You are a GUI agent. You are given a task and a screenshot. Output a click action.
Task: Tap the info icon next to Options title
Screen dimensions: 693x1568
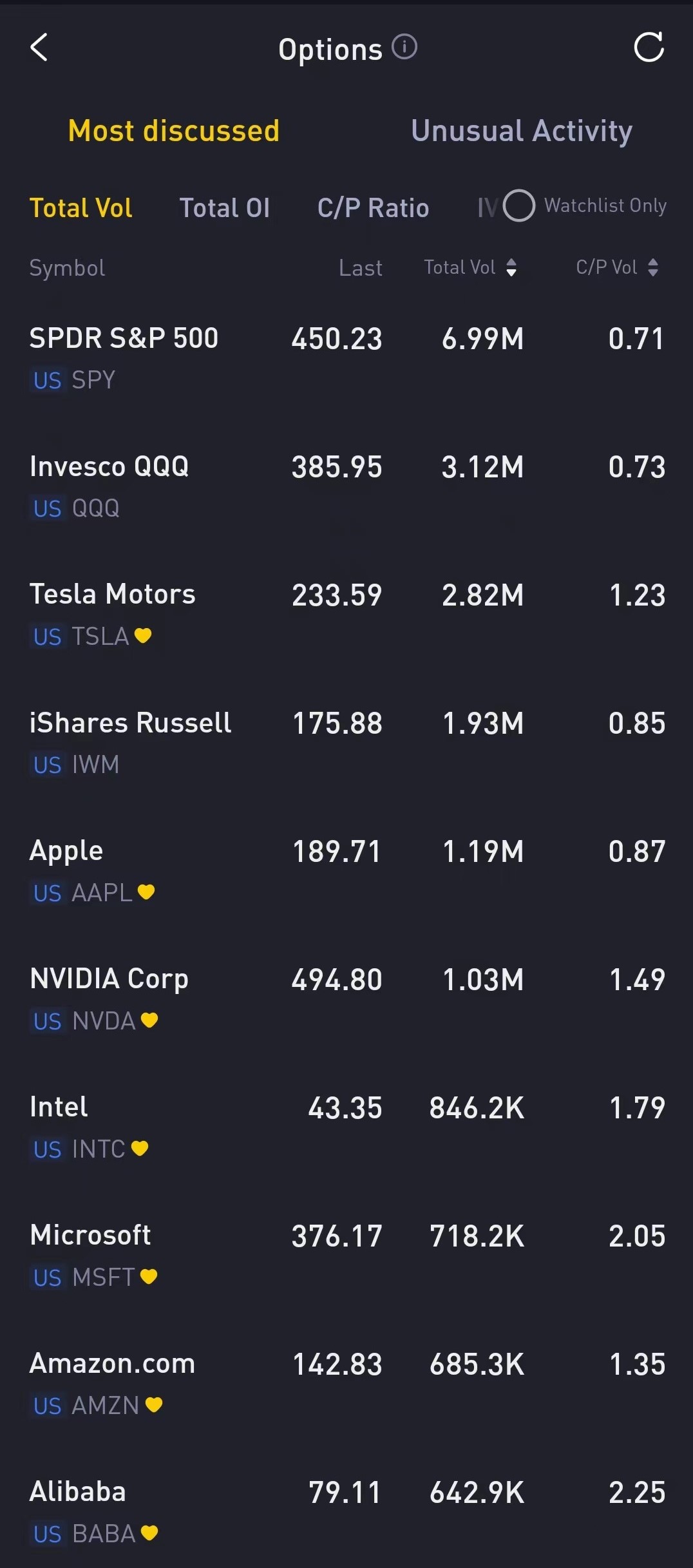[404, 47]
